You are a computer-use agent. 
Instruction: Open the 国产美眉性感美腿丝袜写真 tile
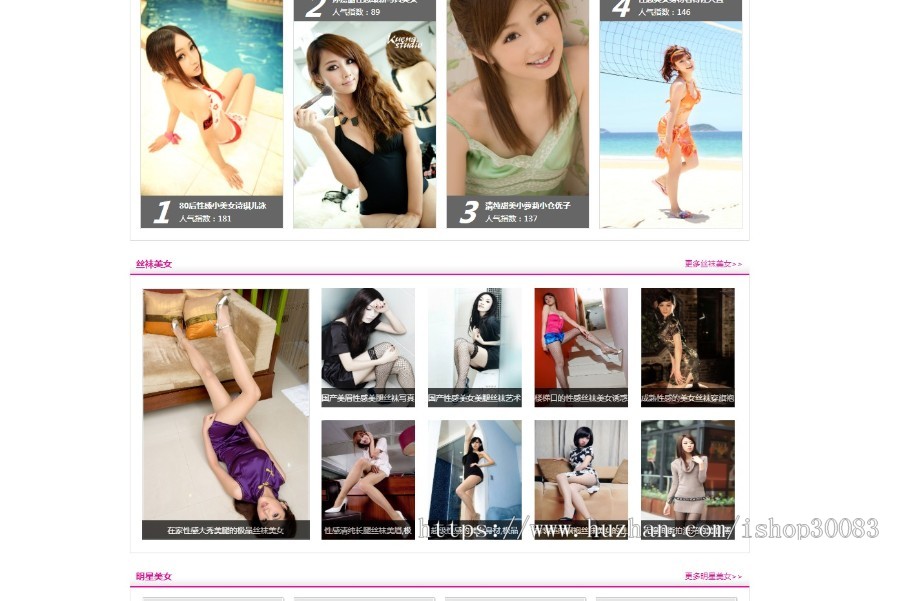coord(367,347)
